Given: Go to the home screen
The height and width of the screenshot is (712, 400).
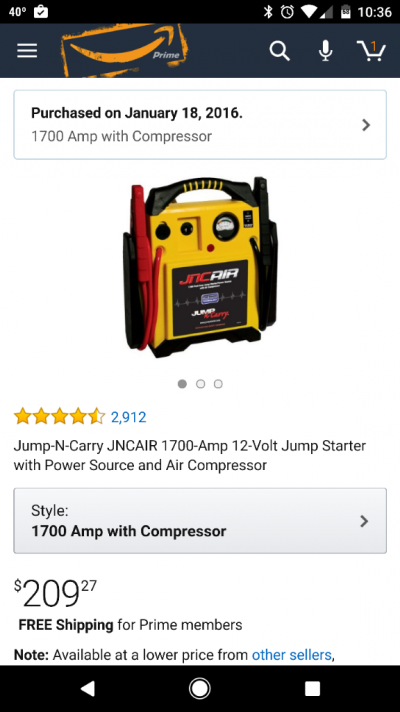Looking at the screenshot, I should (200, 689).
